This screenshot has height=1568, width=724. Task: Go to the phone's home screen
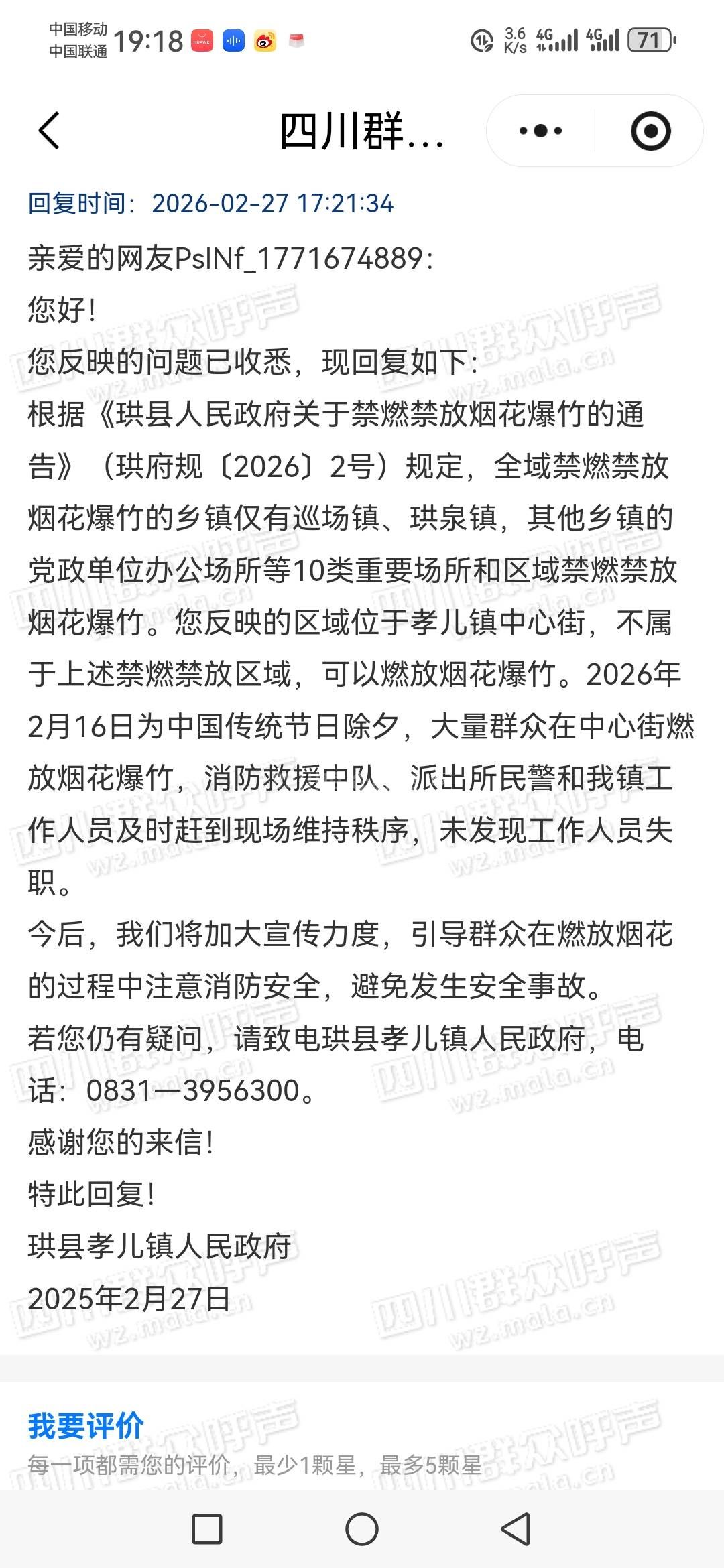362,1529
